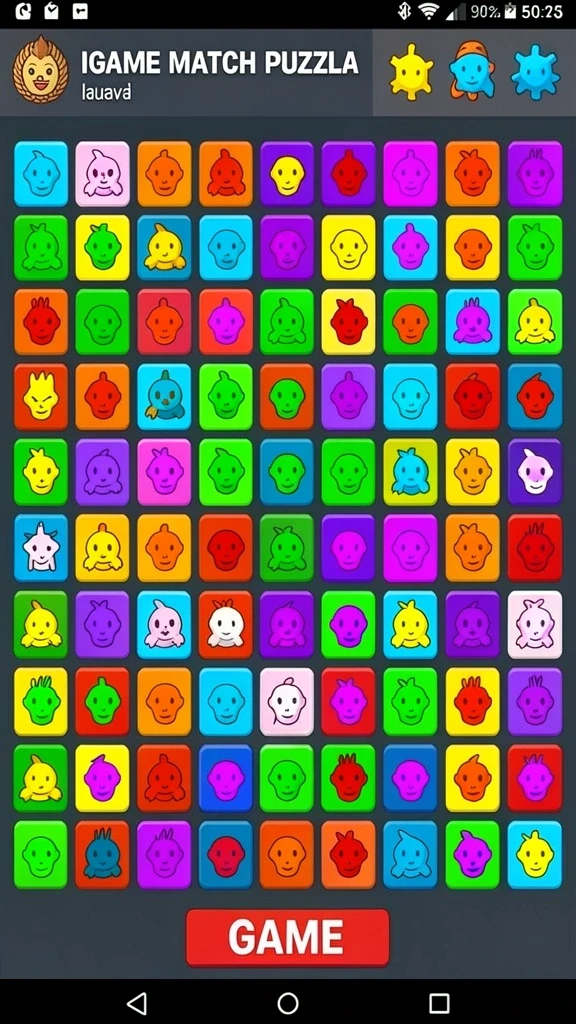Tap the yellow-green tile with the blue creature

point(410,472)
